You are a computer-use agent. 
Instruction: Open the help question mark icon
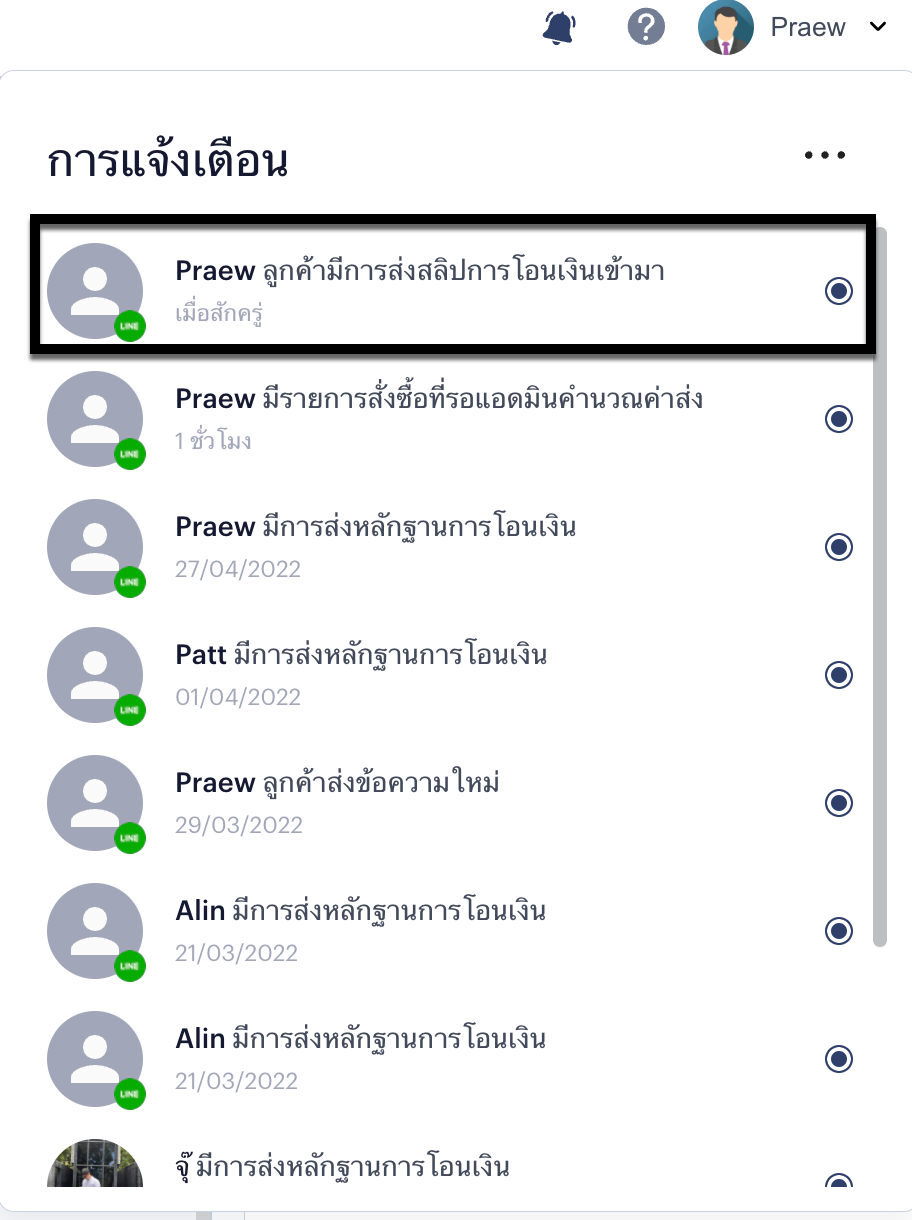pyautogui.click(x=646, y=27)
